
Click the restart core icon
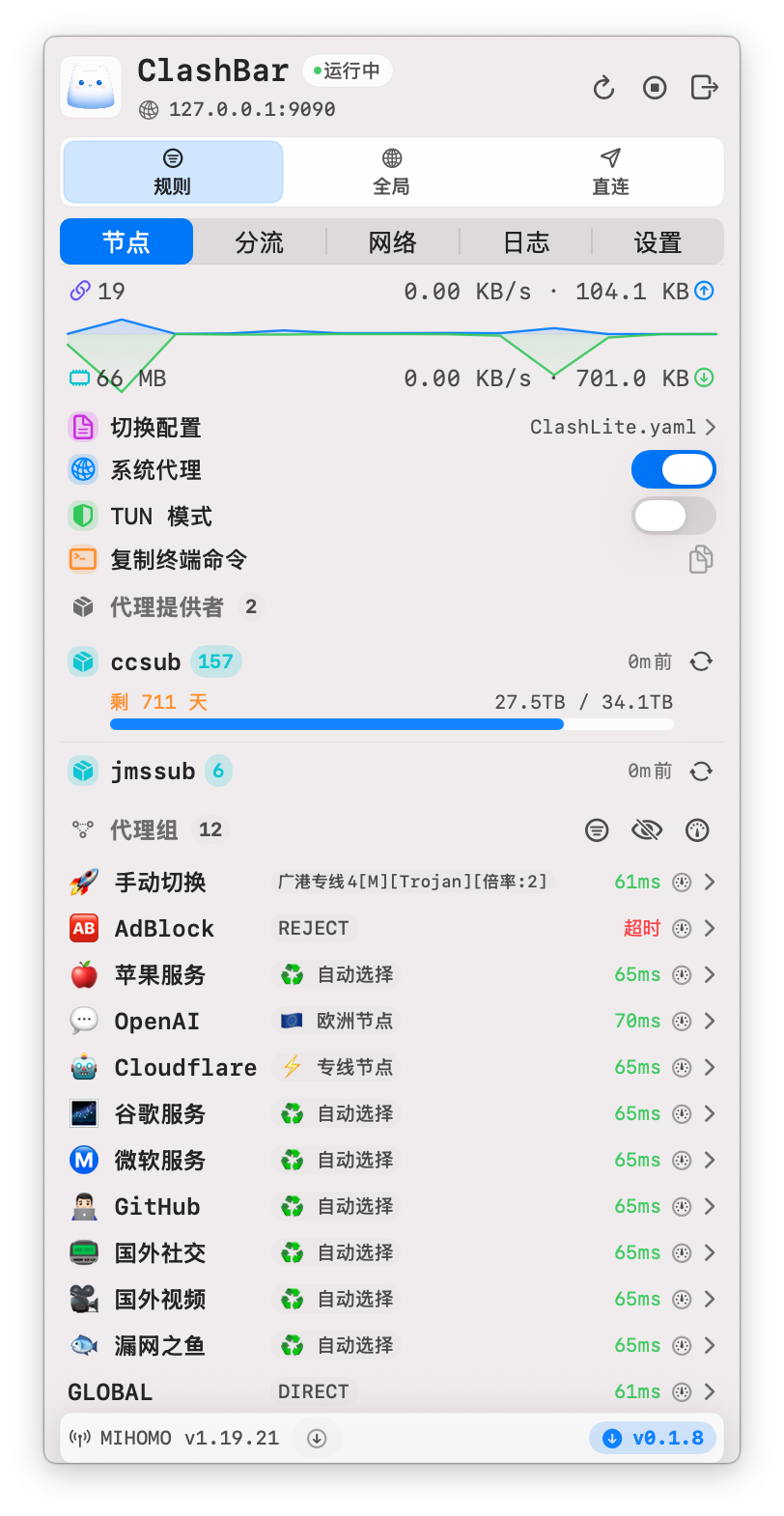[x=603, y=88]
